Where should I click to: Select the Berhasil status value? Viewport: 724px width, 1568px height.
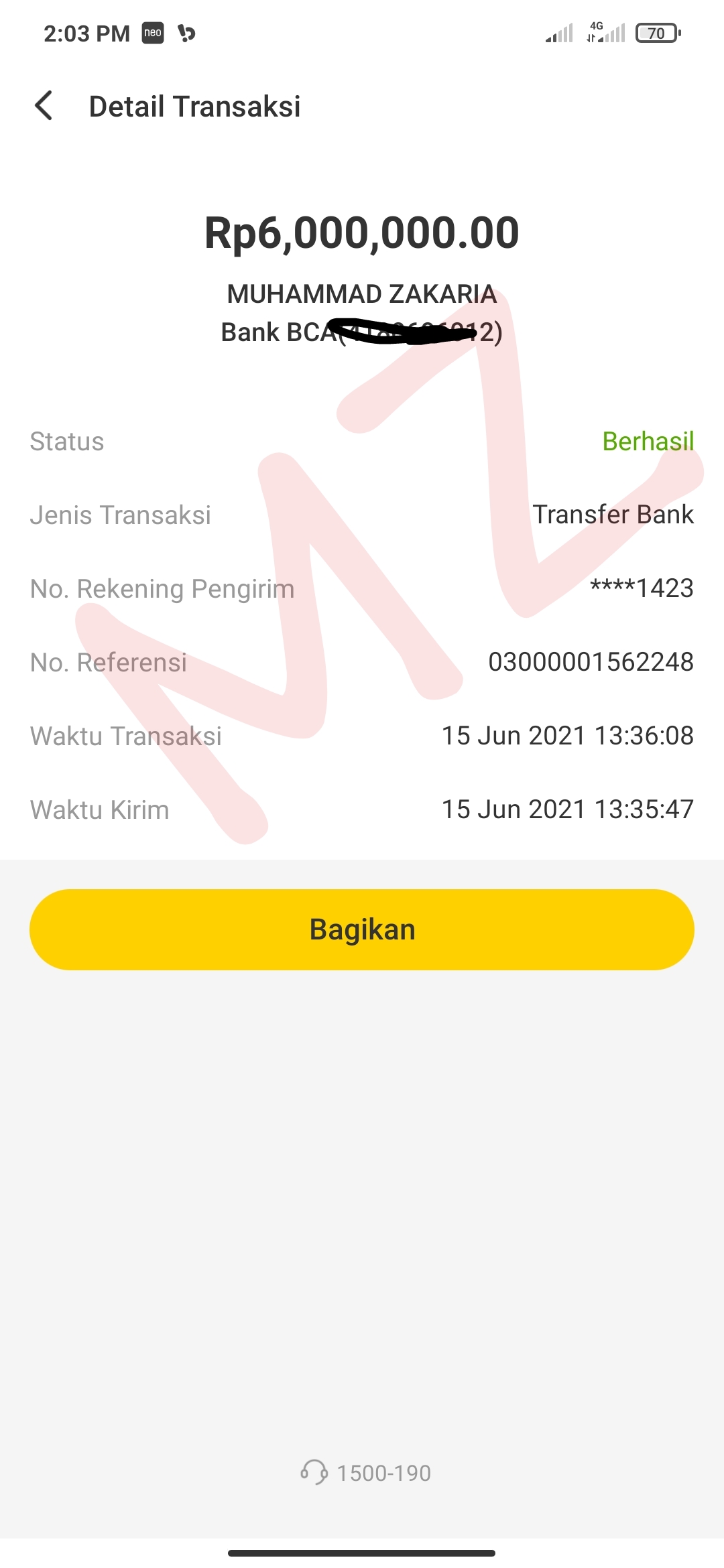(648, 441)
